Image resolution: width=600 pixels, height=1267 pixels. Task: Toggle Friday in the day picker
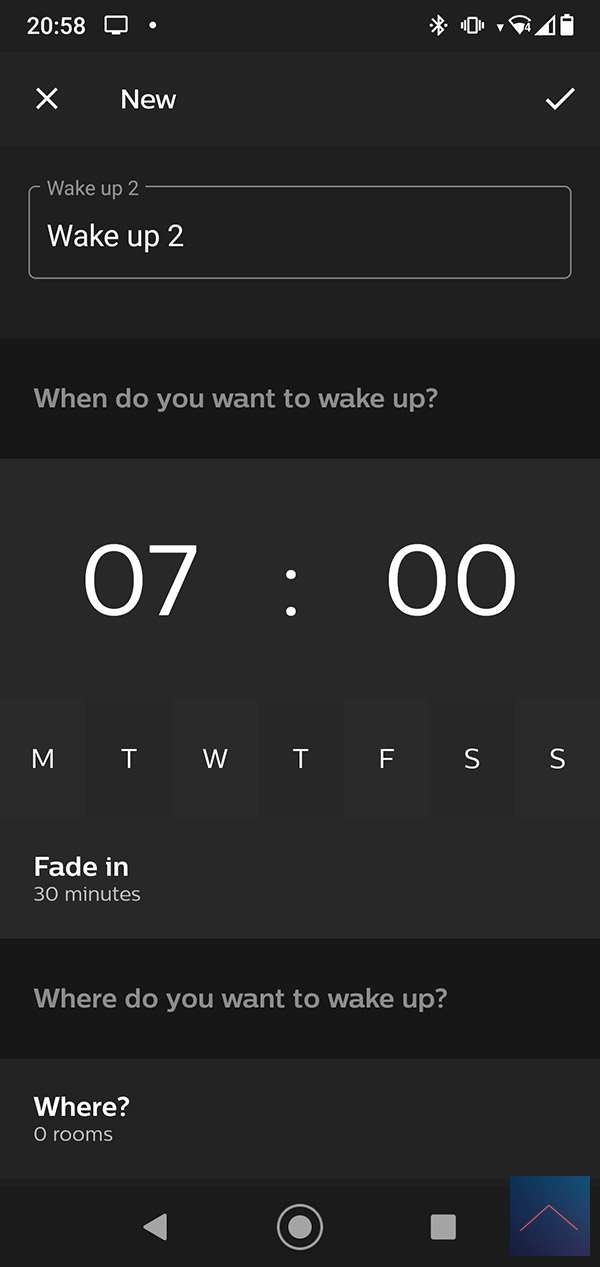pyautogui.click(x=386, y=759)
